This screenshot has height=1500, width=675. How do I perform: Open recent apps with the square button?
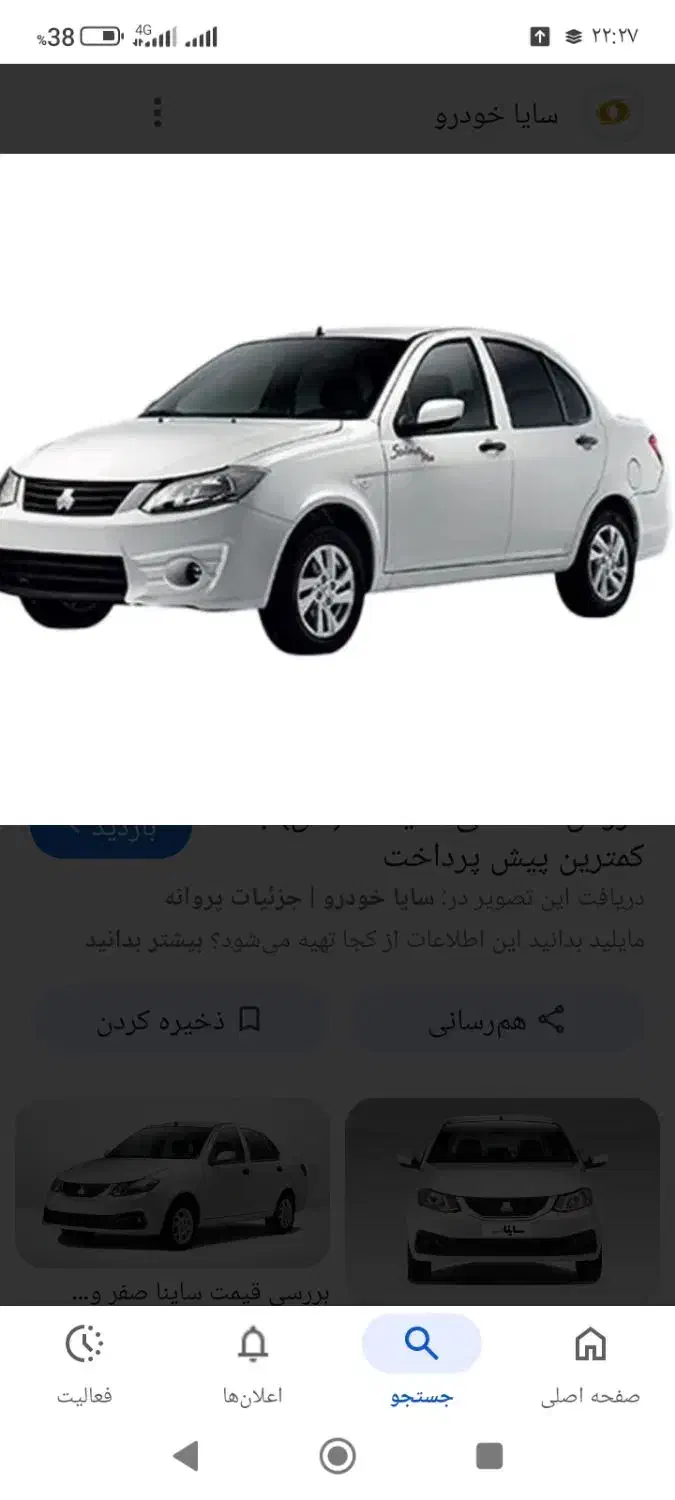[489, 1456]
